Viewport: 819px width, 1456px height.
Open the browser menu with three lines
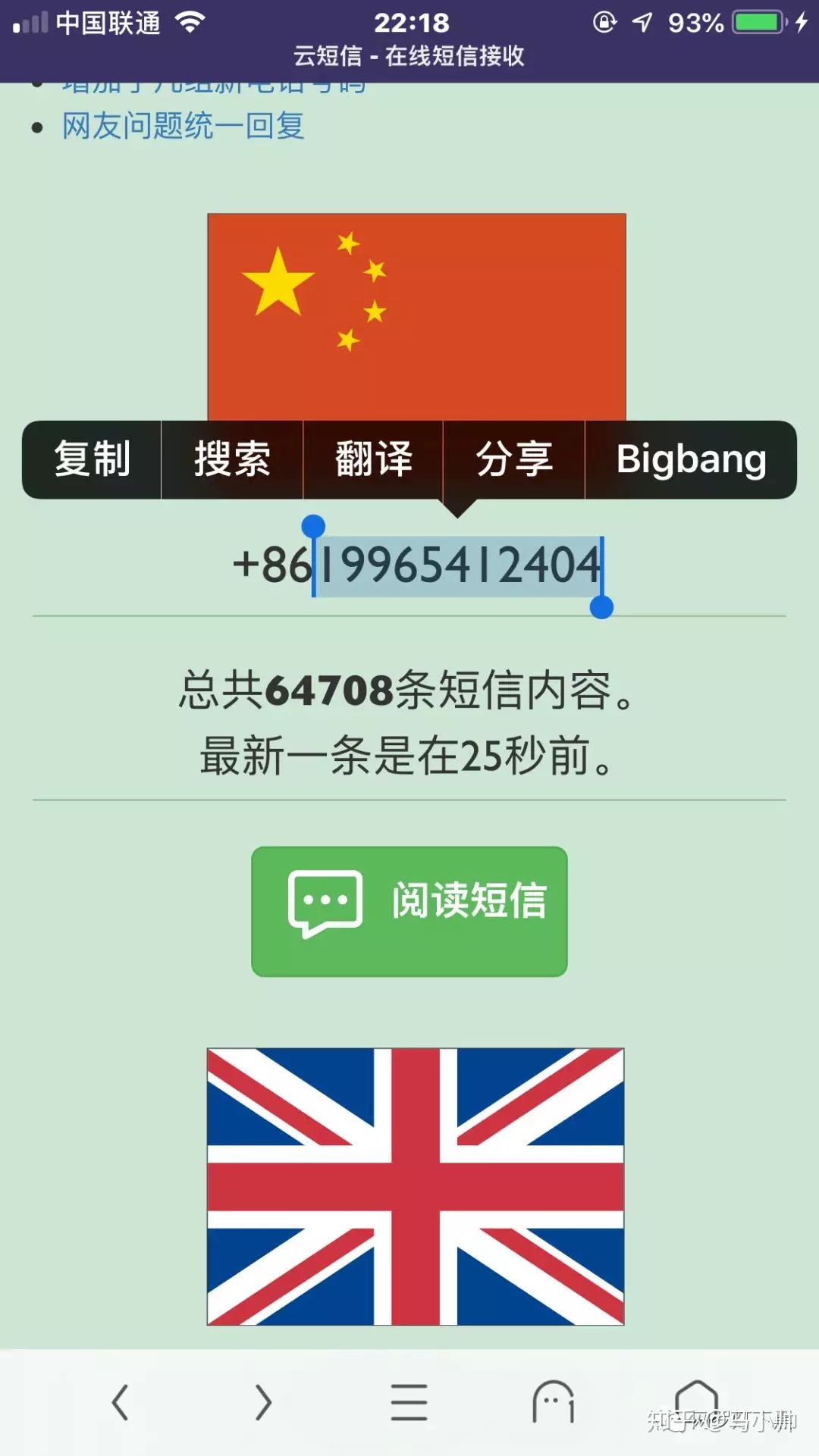pos(409,1402)
